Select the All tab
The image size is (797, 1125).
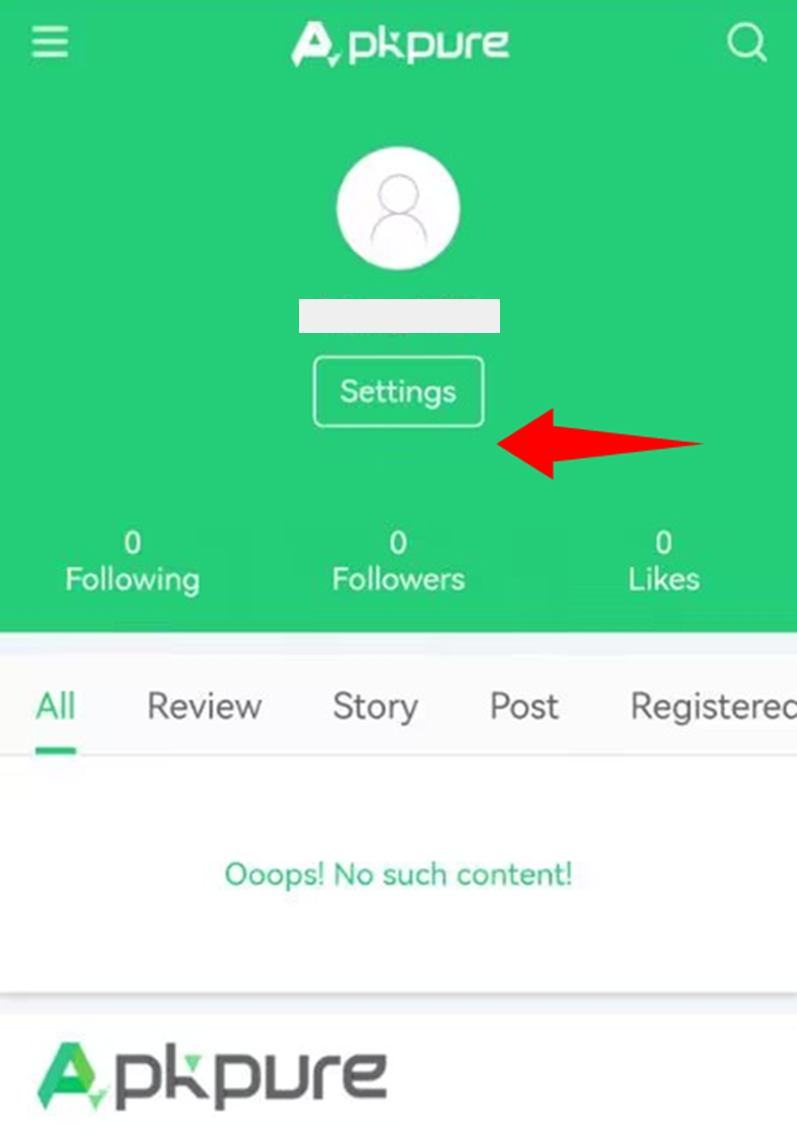55,707
